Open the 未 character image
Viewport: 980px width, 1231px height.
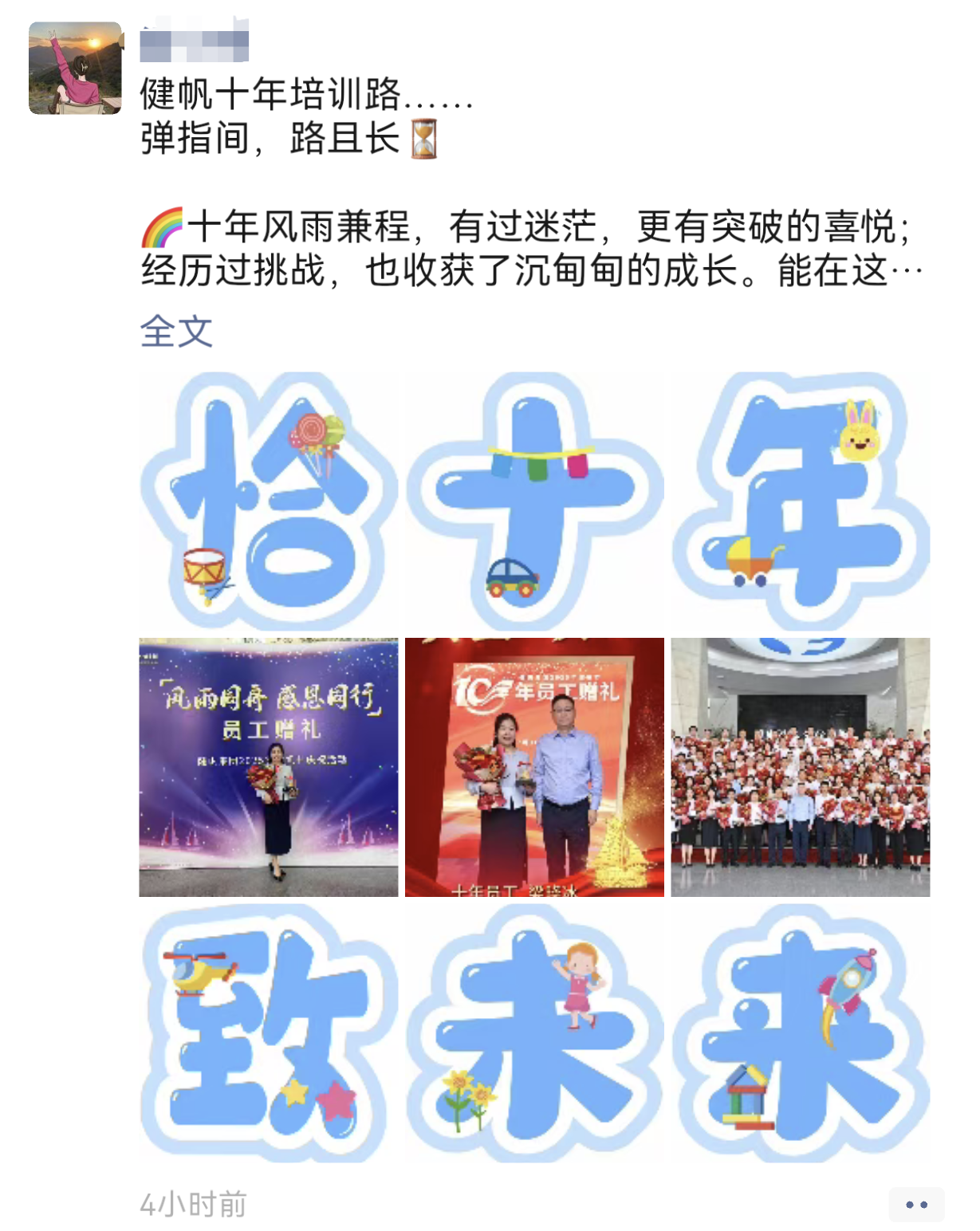pyautogui.click(x=534, y=1032)
